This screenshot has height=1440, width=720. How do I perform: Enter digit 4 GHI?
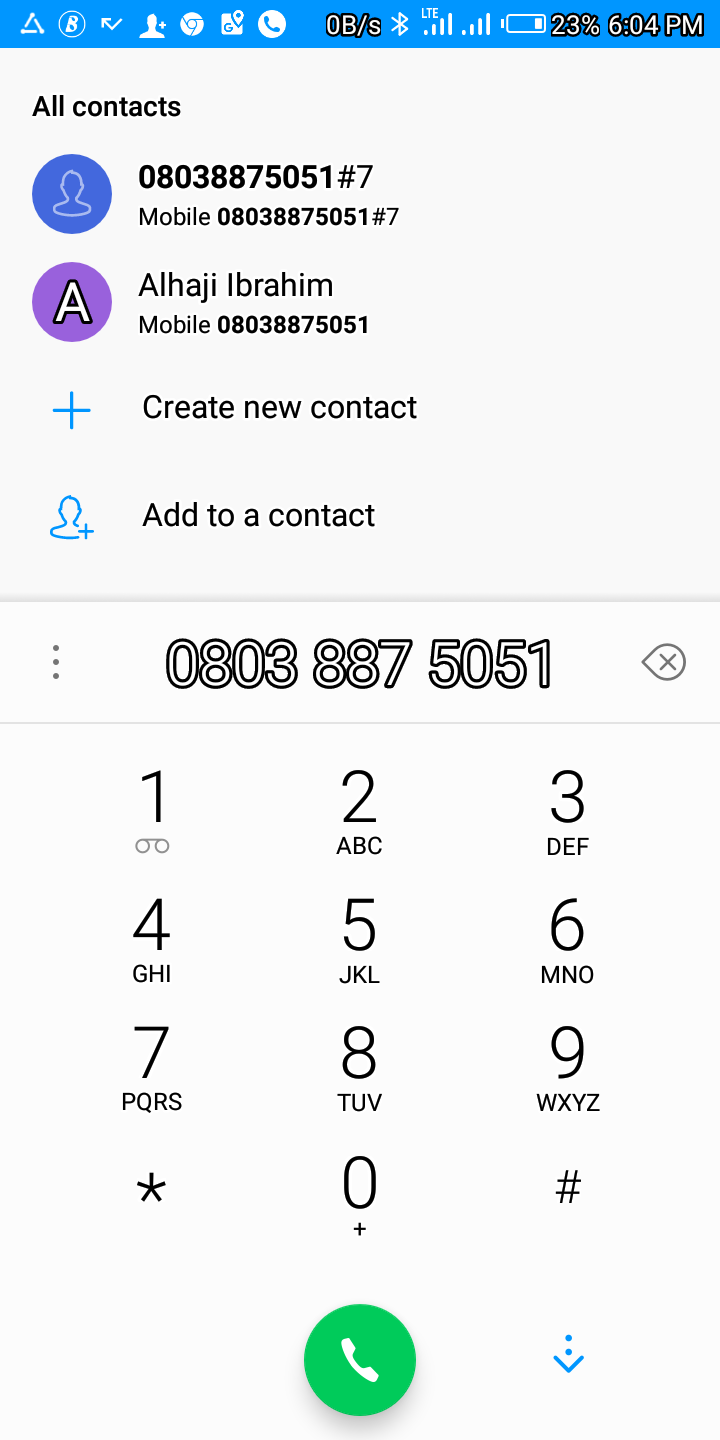pos(152,938)
